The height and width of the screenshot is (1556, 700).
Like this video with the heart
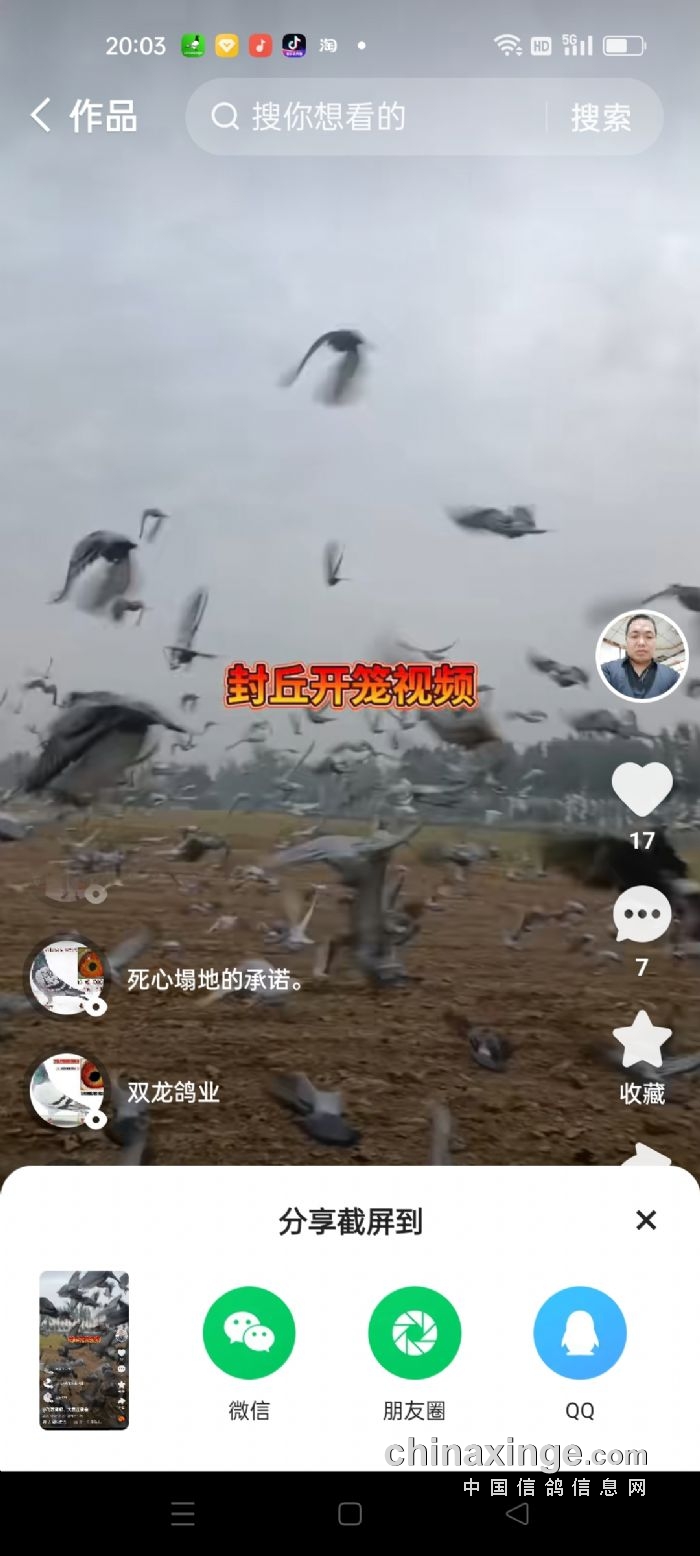pyautogui.click(x=642, y=790)
